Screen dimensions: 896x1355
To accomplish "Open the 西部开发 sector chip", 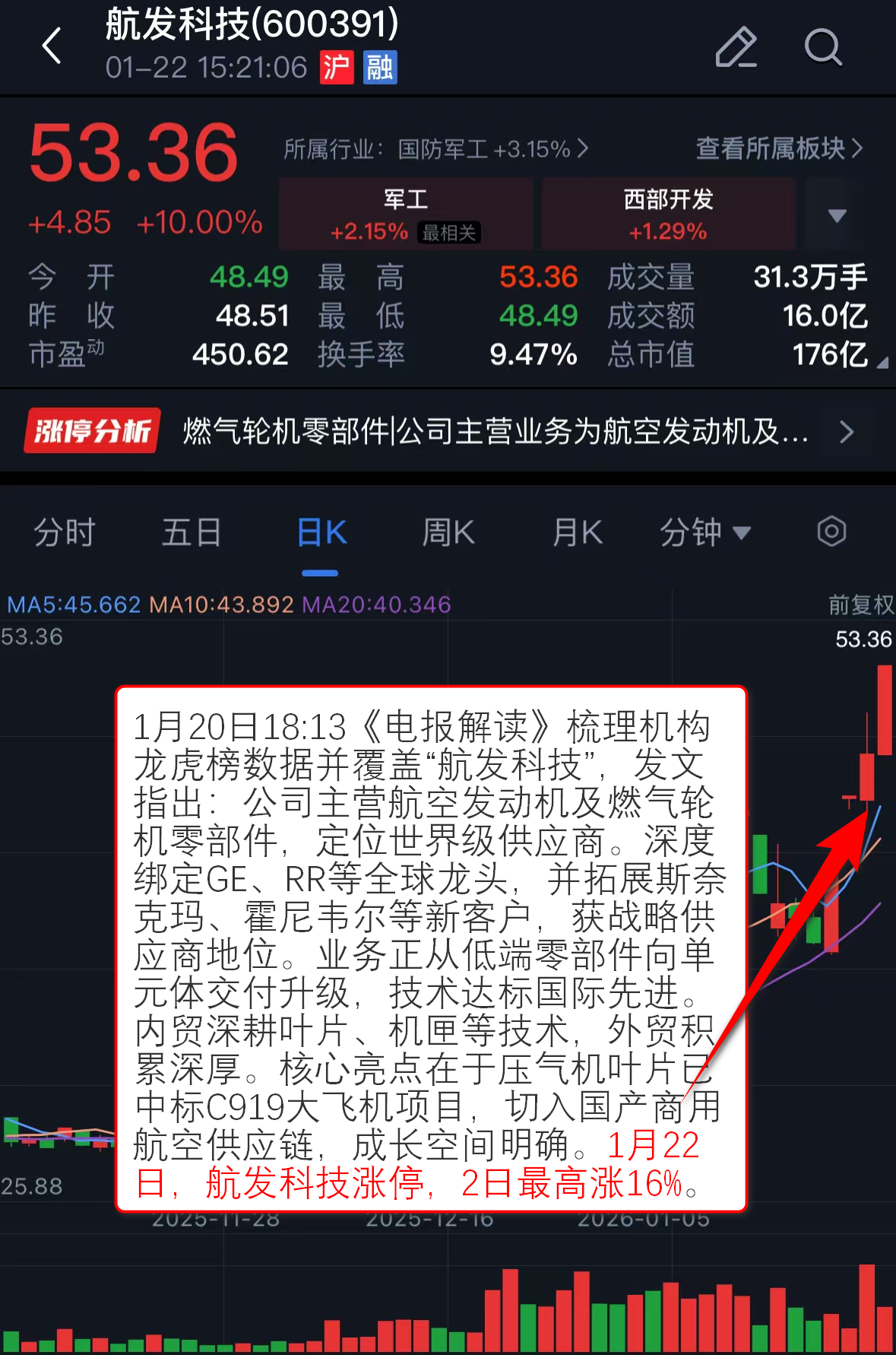I will (668, 214).
